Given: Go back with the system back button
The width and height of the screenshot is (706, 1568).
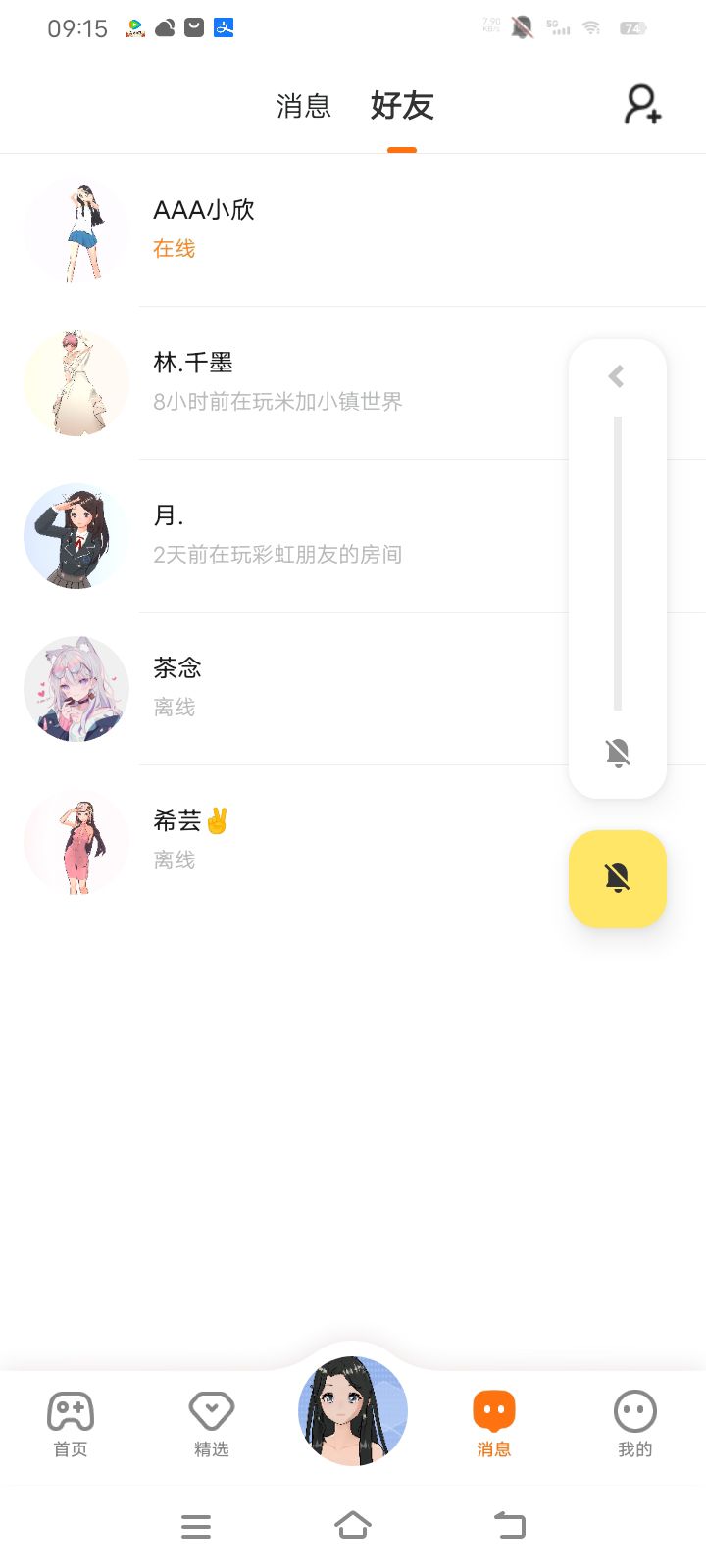Looking at the screenshot, I should pyautogui.click(x=510, y=1526).
